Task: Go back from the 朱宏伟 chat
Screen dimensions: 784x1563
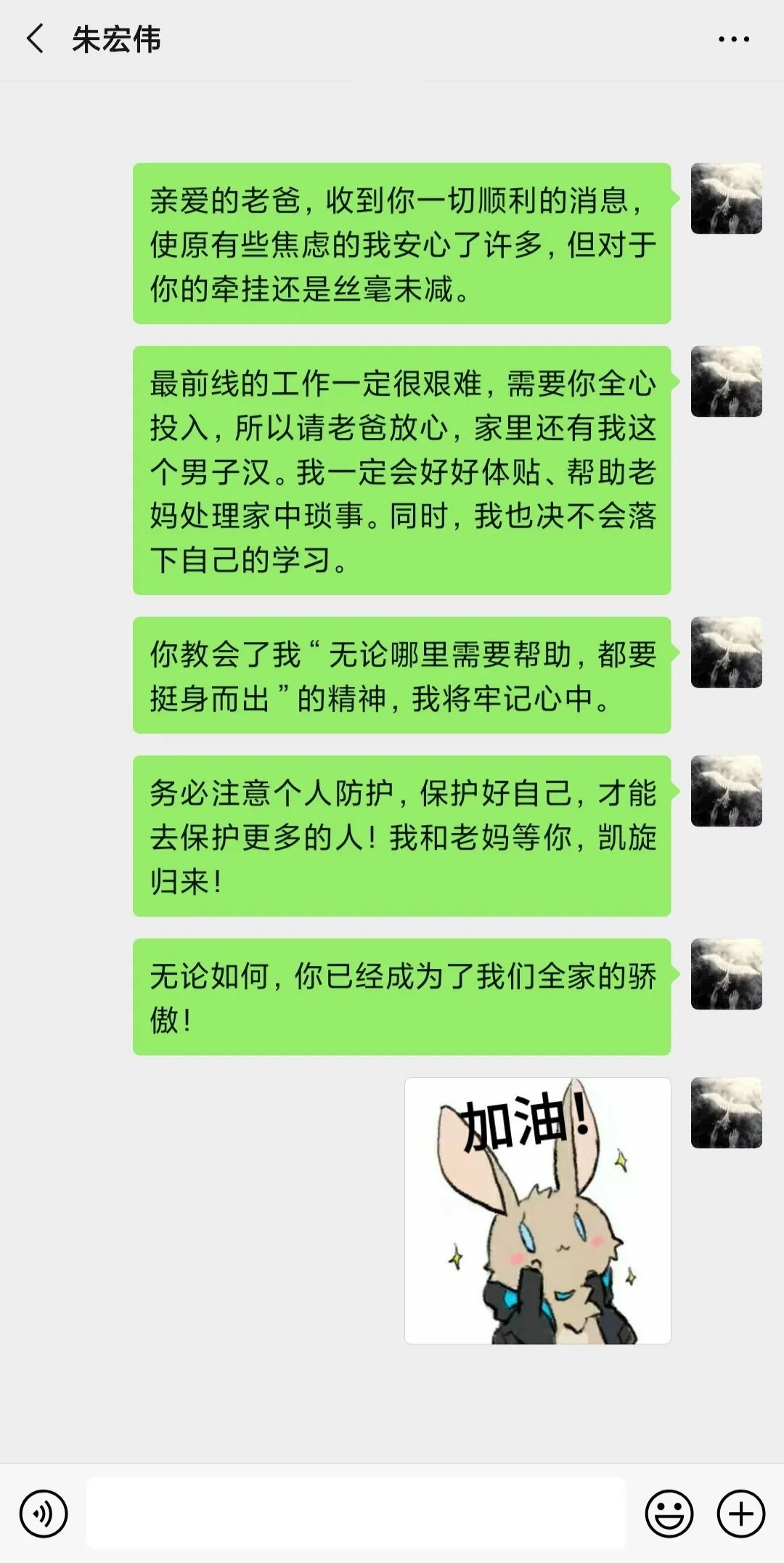Action: 35,39
